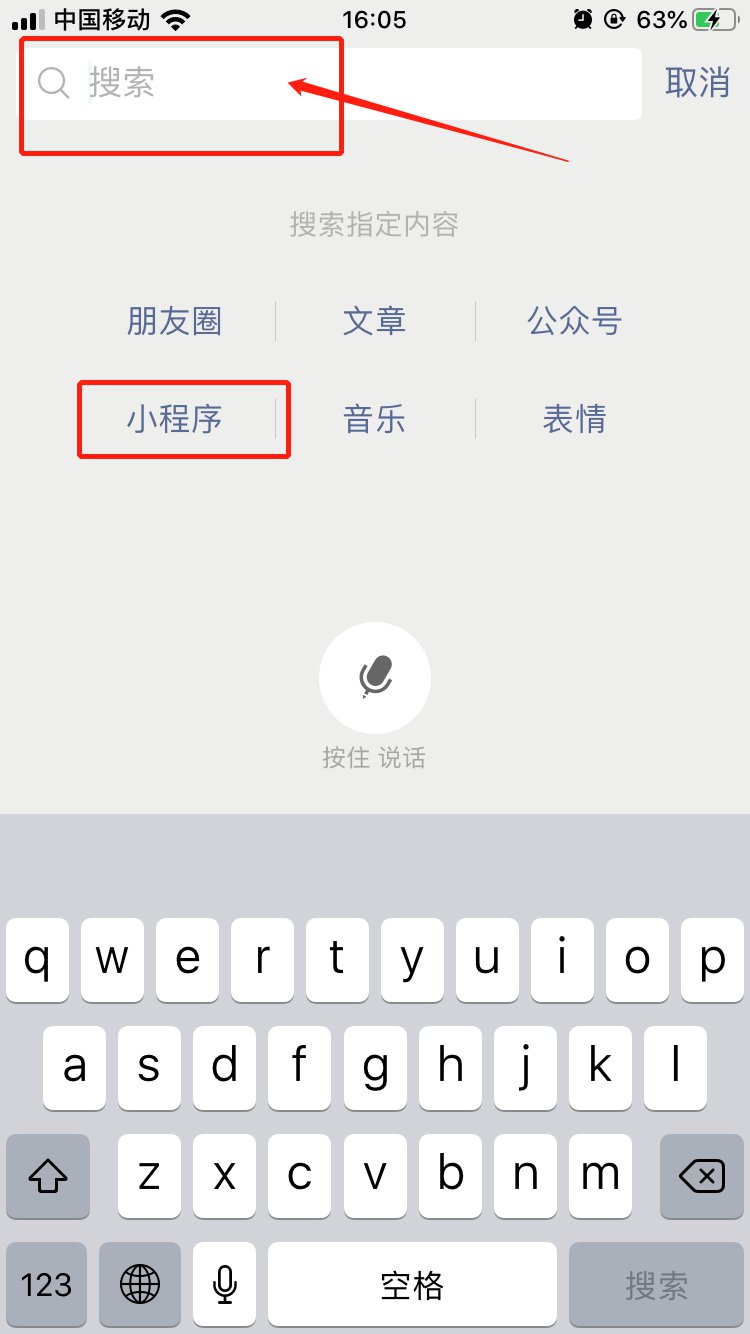750x1334 pixels.
Task: Tap the 搜索 search input field
Action: click(330, 84)
